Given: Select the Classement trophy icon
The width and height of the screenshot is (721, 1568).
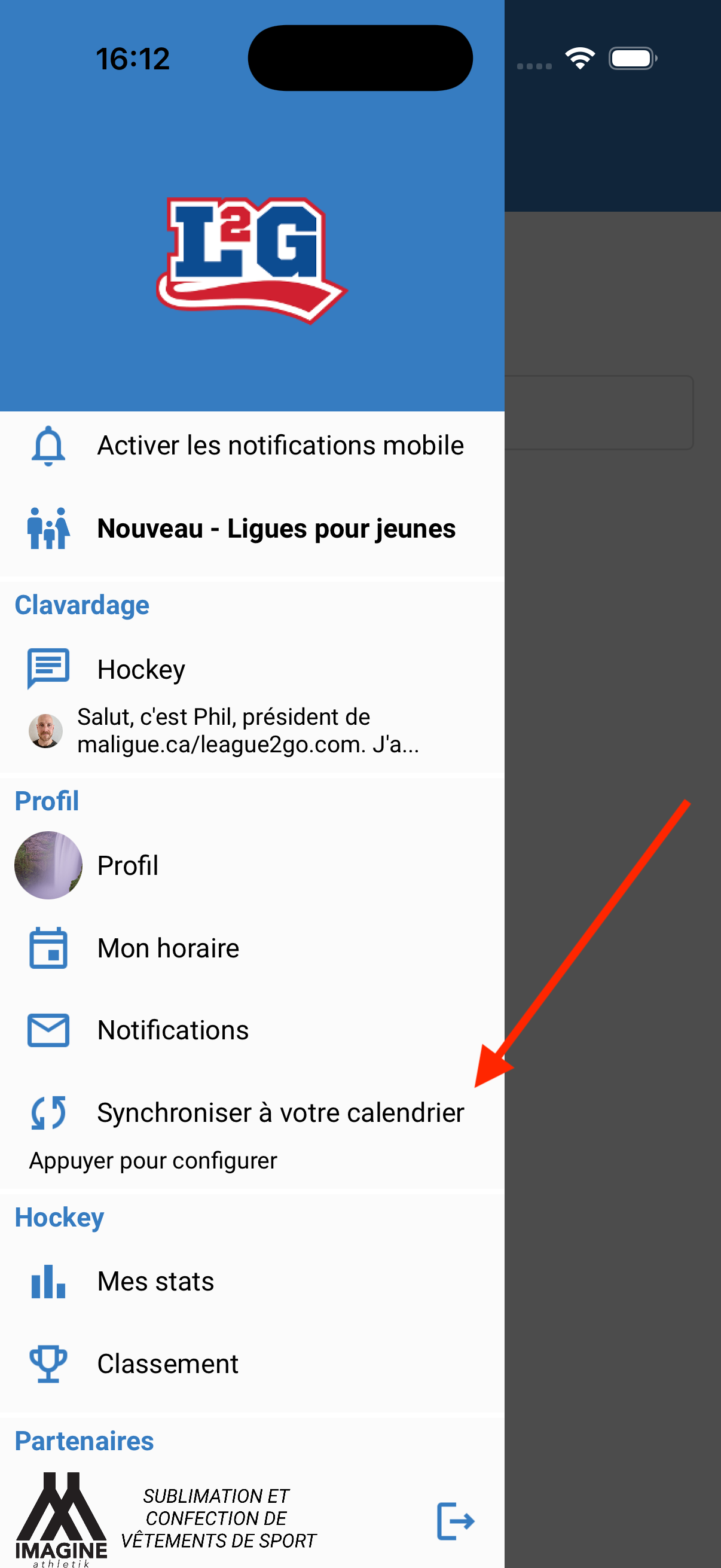Looking at the screenshot, I should tap(48, 1363).
